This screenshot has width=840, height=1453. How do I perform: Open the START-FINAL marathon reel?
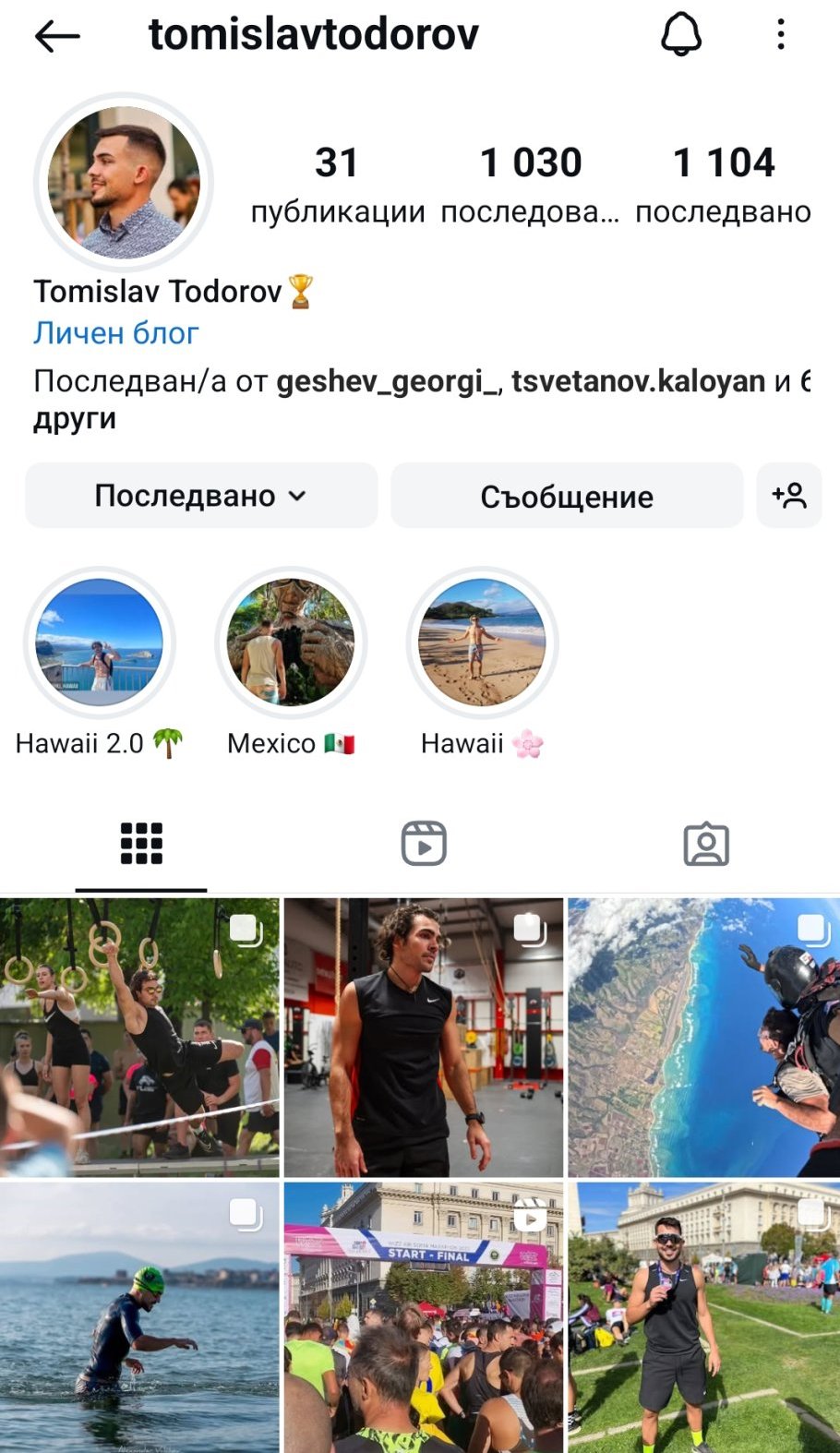[424, 1318]
